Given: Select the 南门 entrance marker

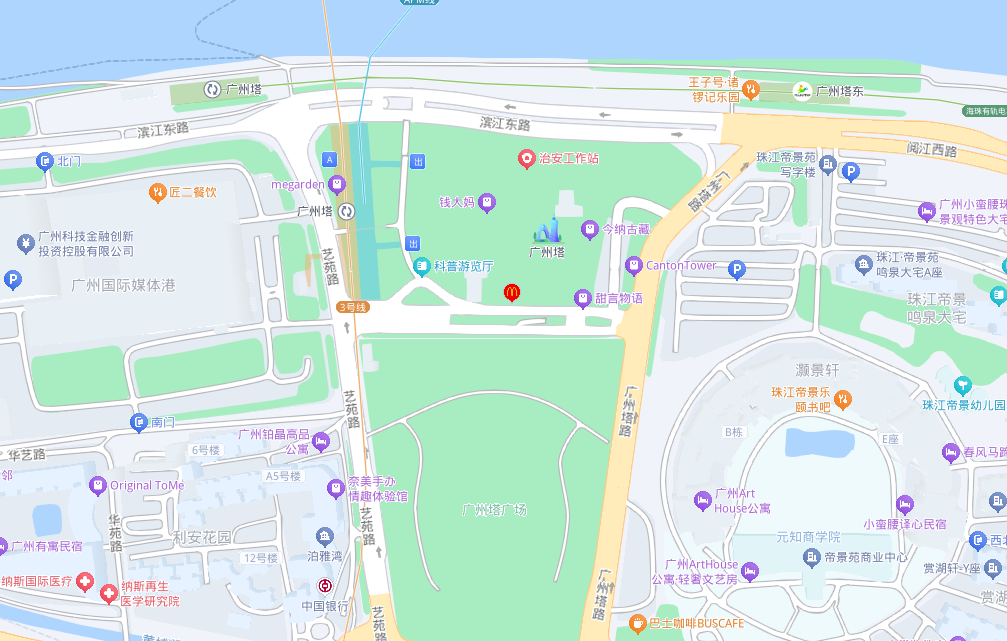Looking at the screenshot, I should point(139,423).
